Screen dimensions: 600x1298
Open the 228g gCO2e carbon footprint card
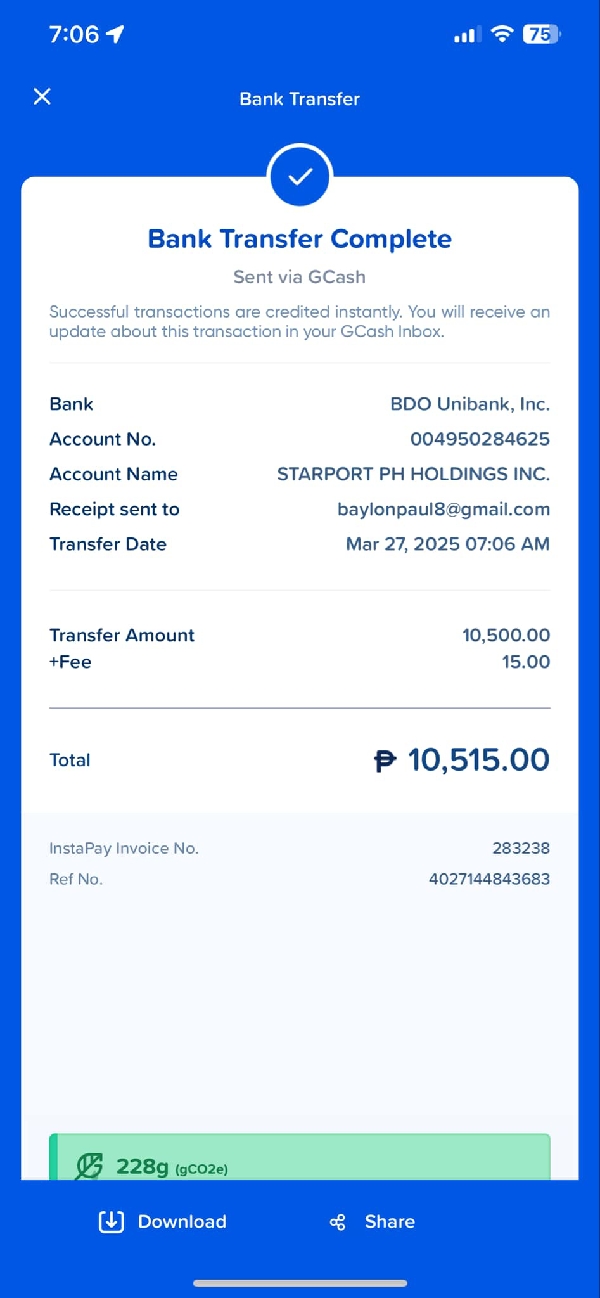click(300, 1158)
